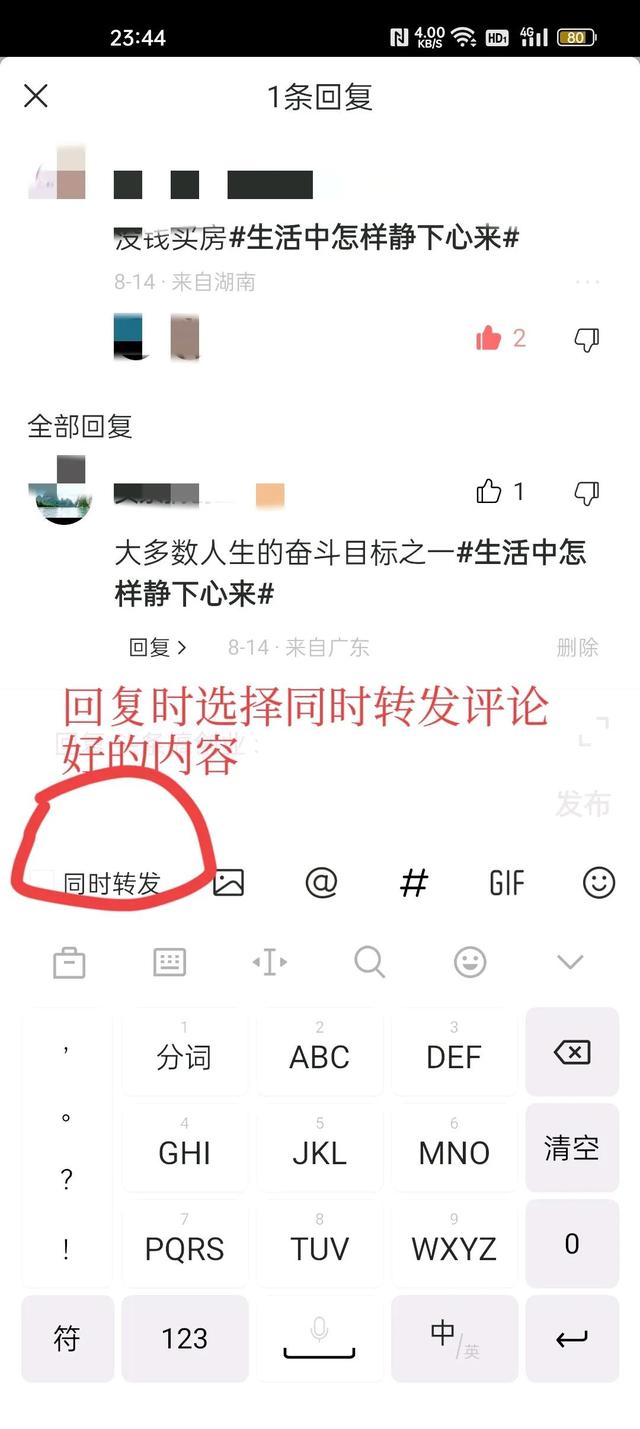
Task: Delete the reply via 删除
Action: 577,647
